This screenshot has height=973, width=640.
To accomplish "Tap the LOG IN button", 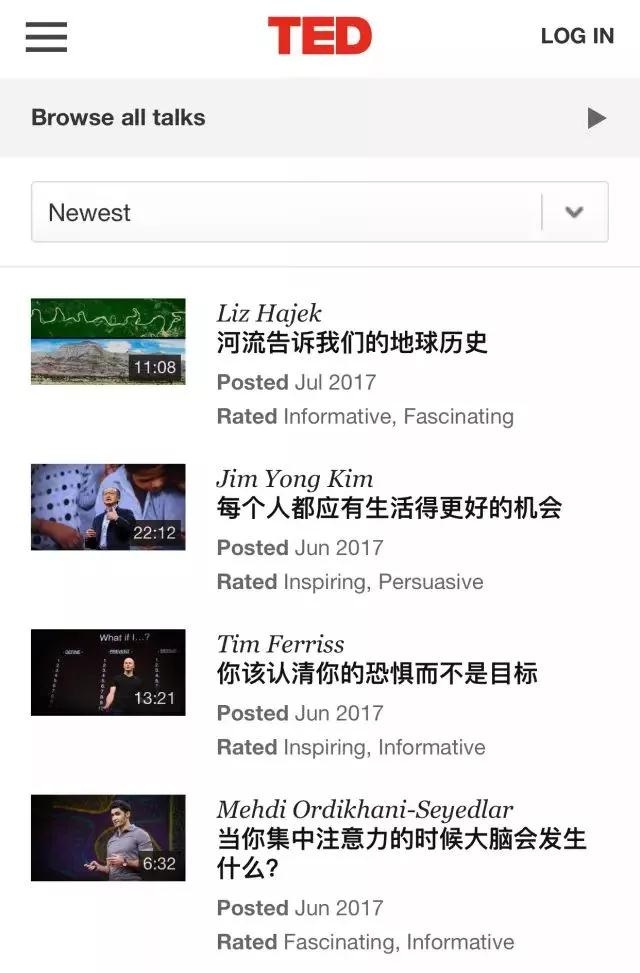I will click(x=577, y=36).
